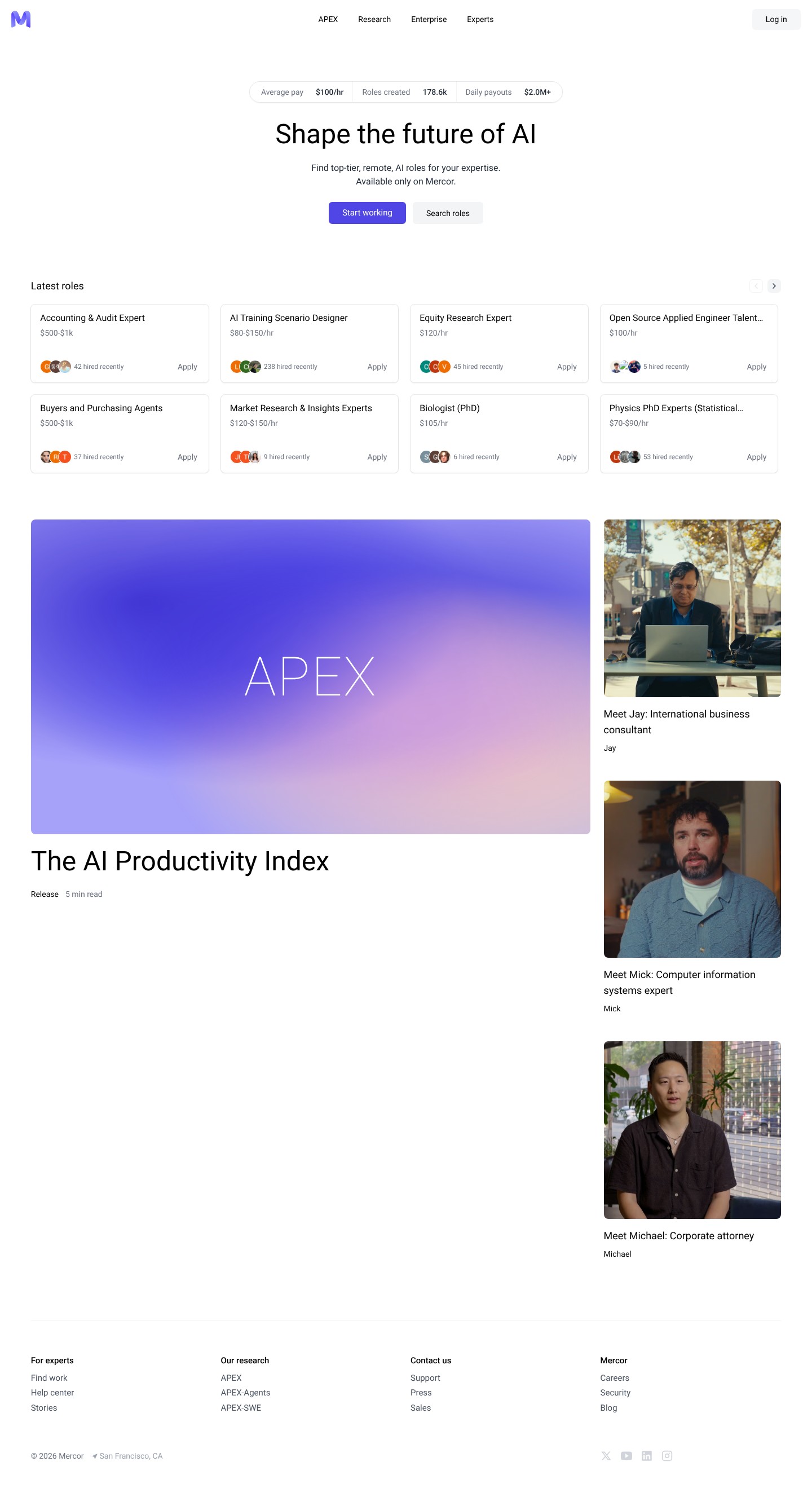This screenshot has width=812, height=1497.
Task: Open the Meet Jay story
Action: tap(692, 608)
